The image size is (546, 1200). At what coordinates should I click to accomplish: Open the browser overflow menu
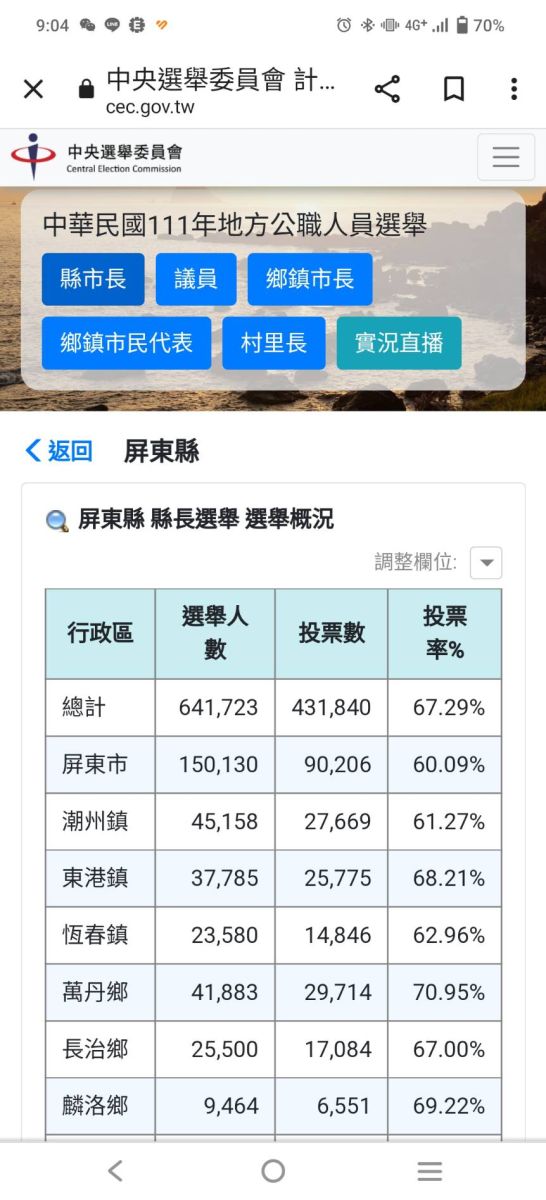(x=514, y=89)
